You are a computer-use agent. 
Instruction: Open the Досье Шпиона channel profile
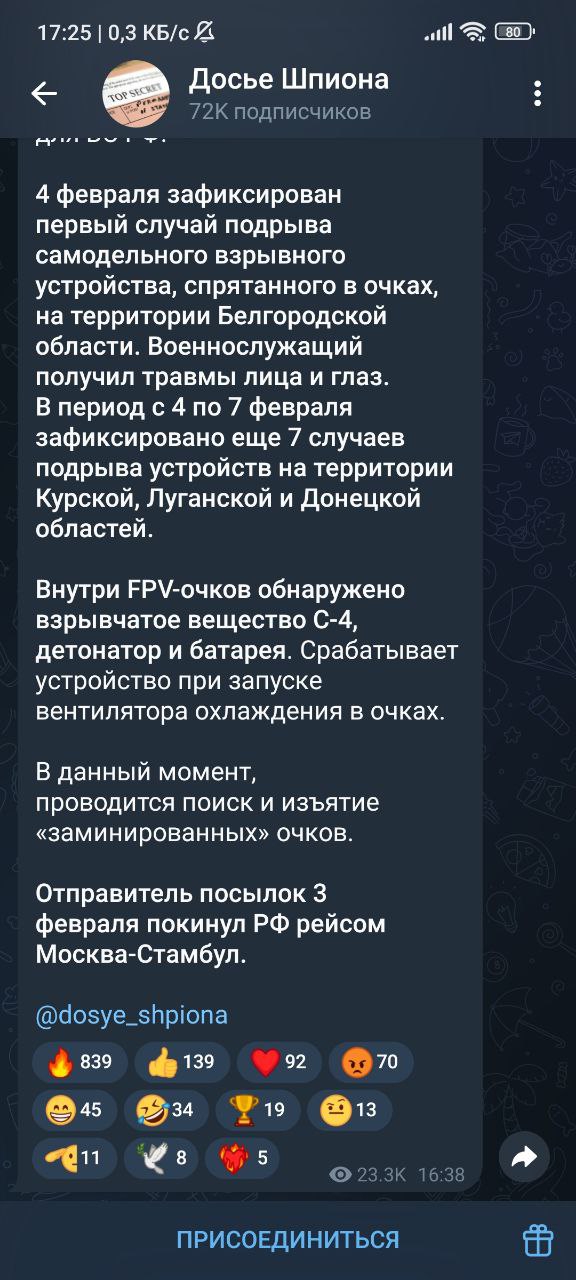click(x=288, y=94)
